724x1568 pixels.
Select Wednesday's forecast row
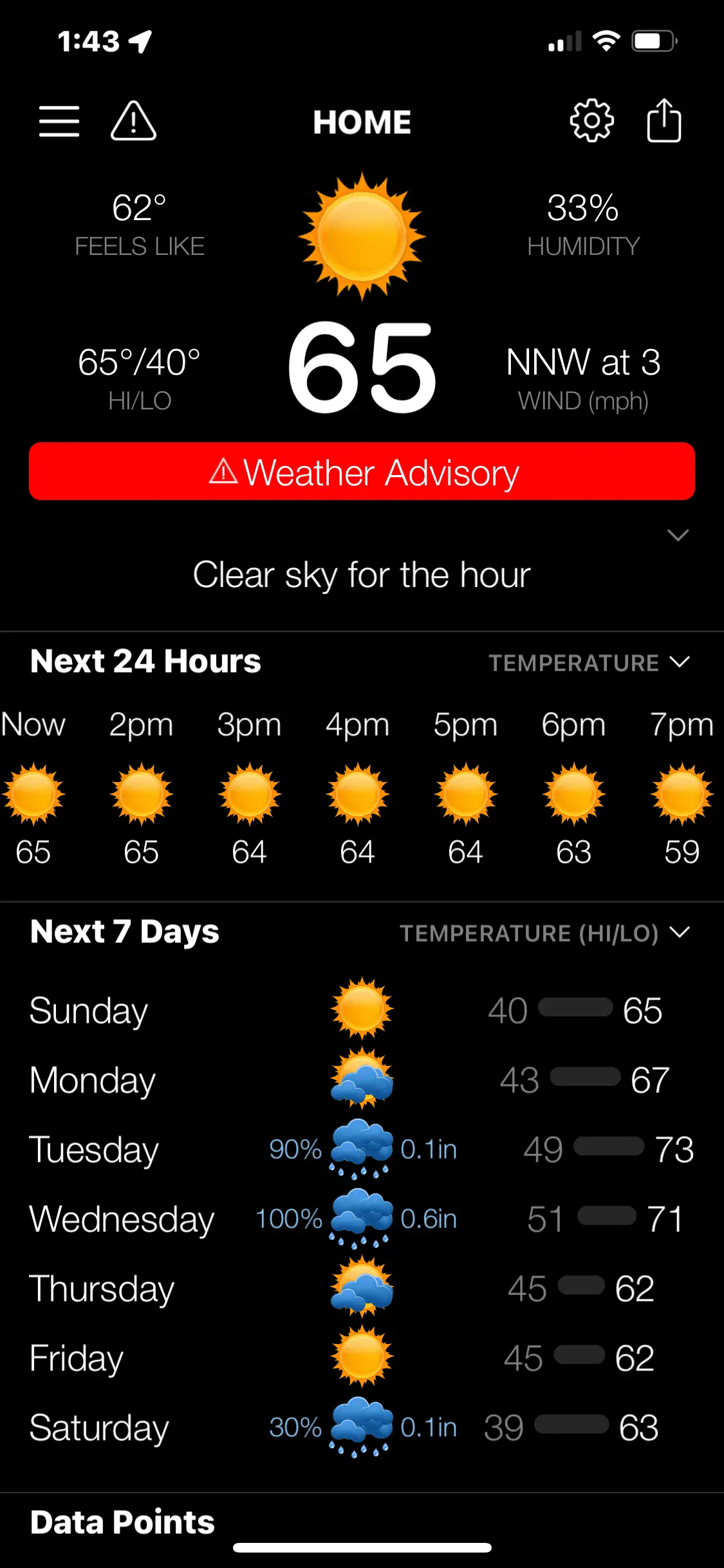(362, 1219)
